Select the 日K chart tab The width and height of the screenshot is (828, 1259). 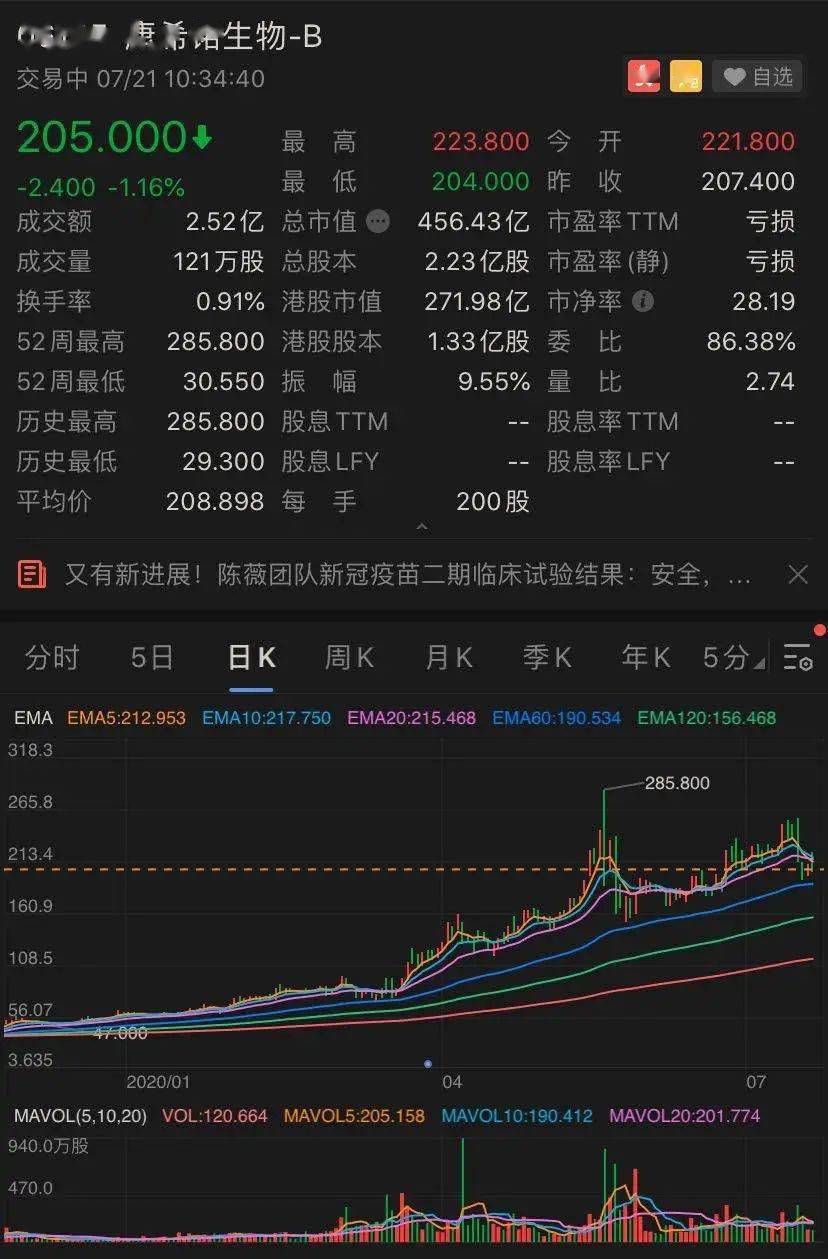[x=251, y=657]
